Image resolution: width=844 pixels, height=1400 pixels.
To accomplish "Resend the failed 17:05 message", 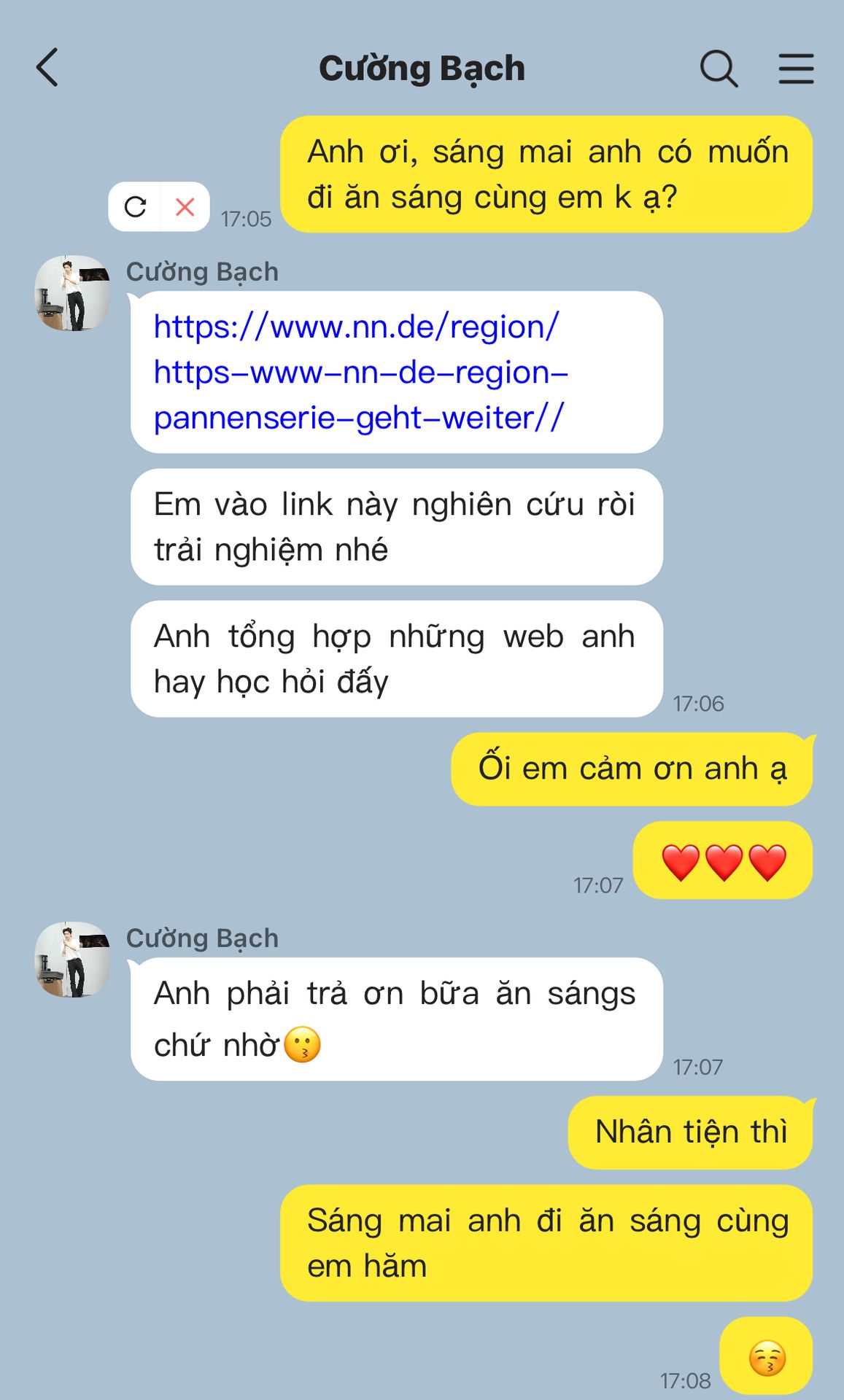I will point(136,207).
